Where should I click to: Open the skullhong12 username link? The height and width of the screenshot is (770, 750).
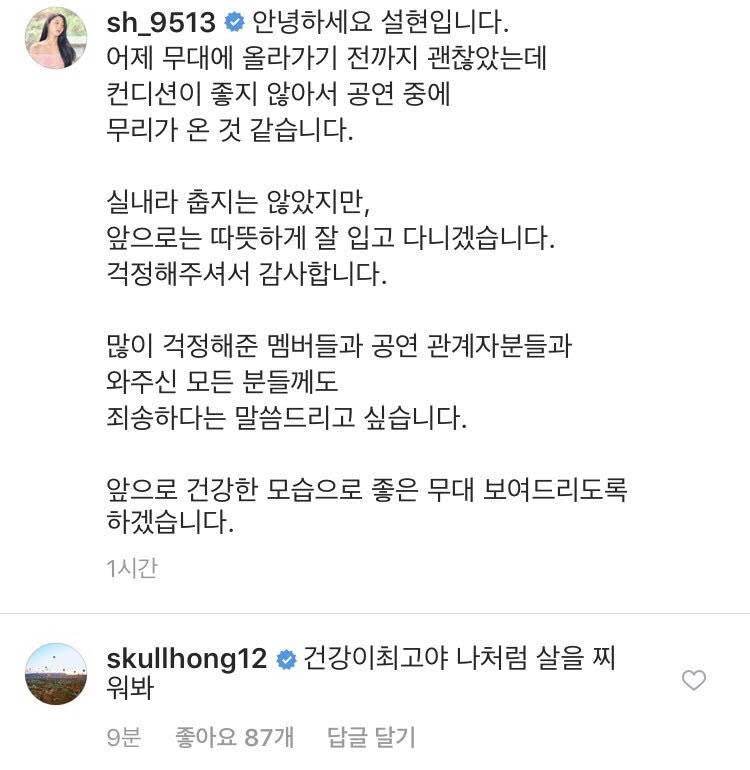186,659
